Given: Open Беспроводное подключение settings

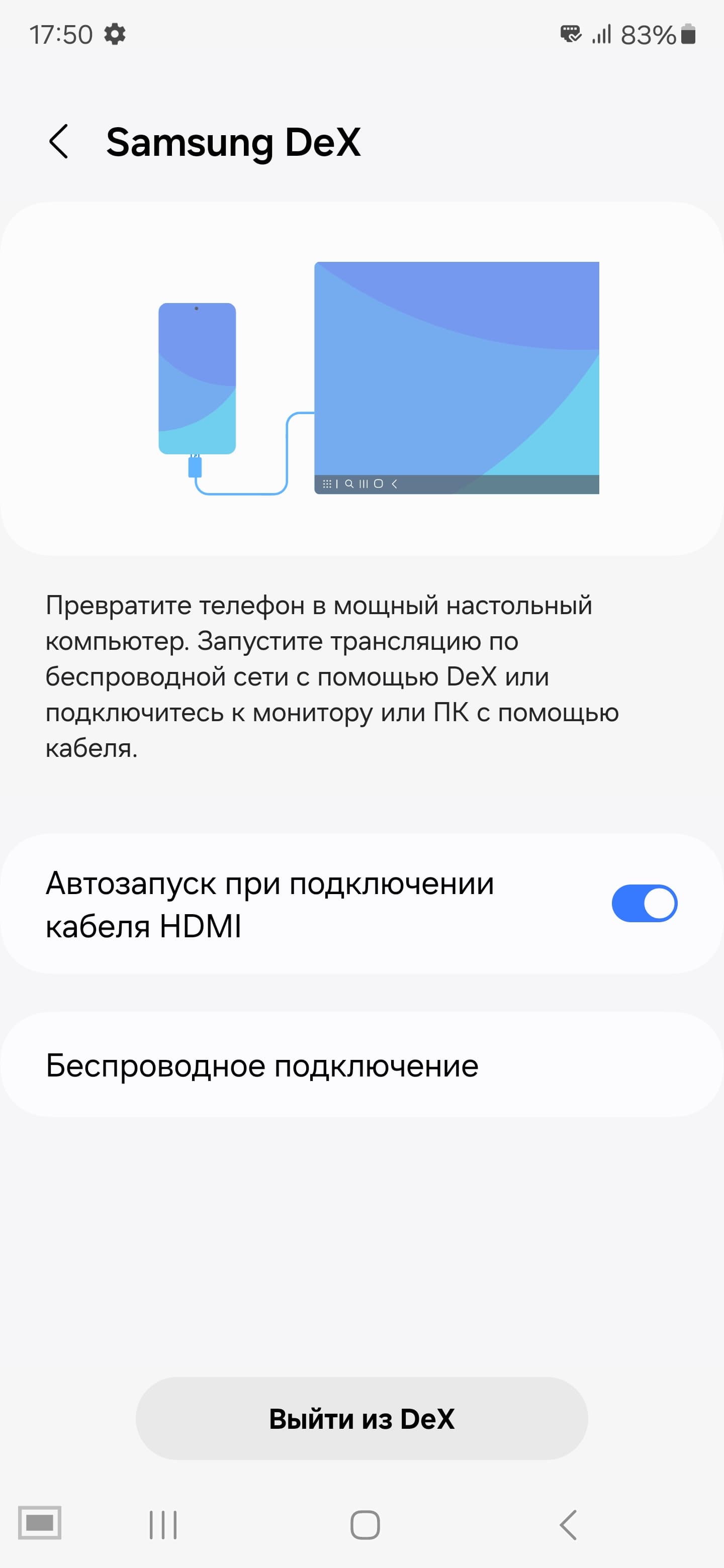Looking at the screenshot, I should click(361, 1065).
